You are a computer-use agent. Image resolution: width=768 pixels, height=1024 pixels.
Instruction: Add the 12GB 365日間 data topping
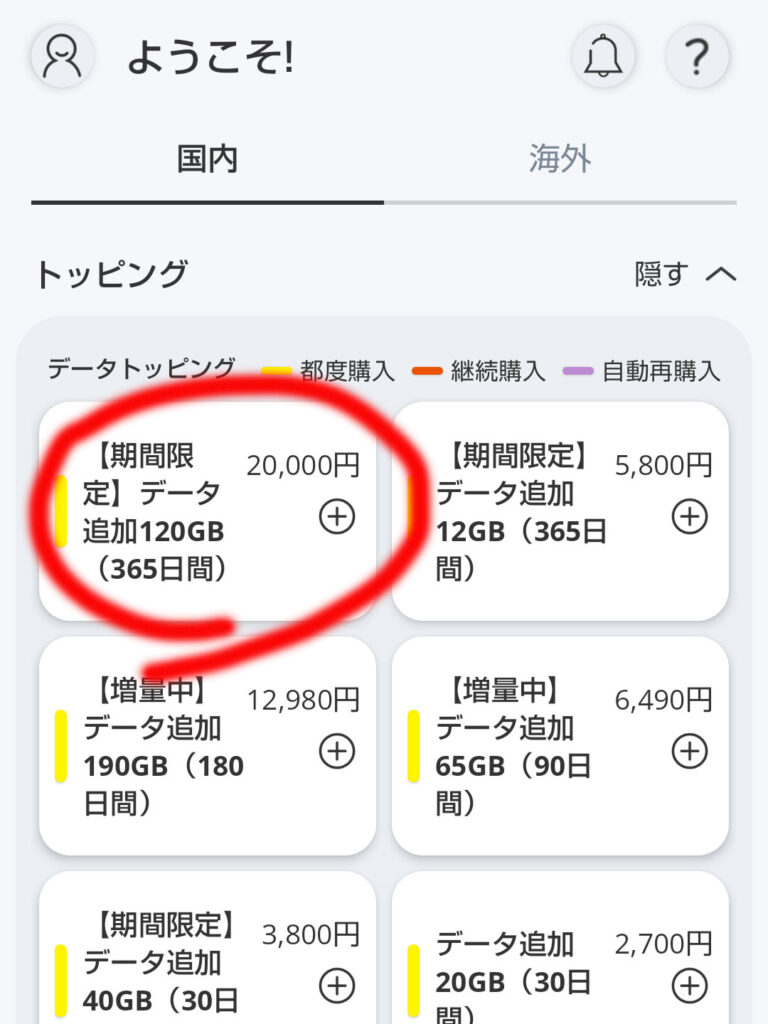(689, 516)
